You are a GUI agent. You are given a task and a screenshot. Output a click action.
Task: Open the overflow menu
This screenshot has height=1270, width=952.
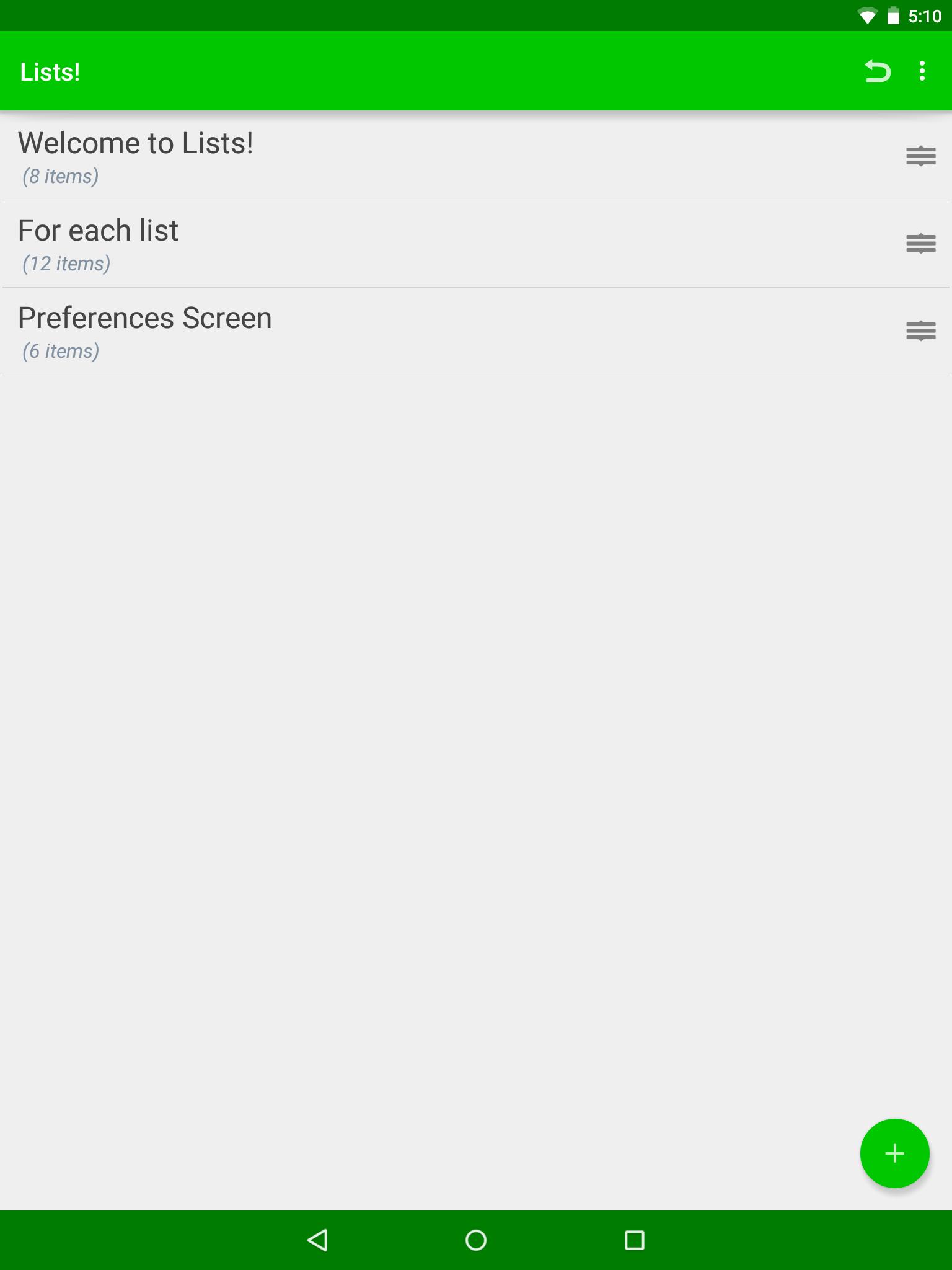(x=922, y=71)
